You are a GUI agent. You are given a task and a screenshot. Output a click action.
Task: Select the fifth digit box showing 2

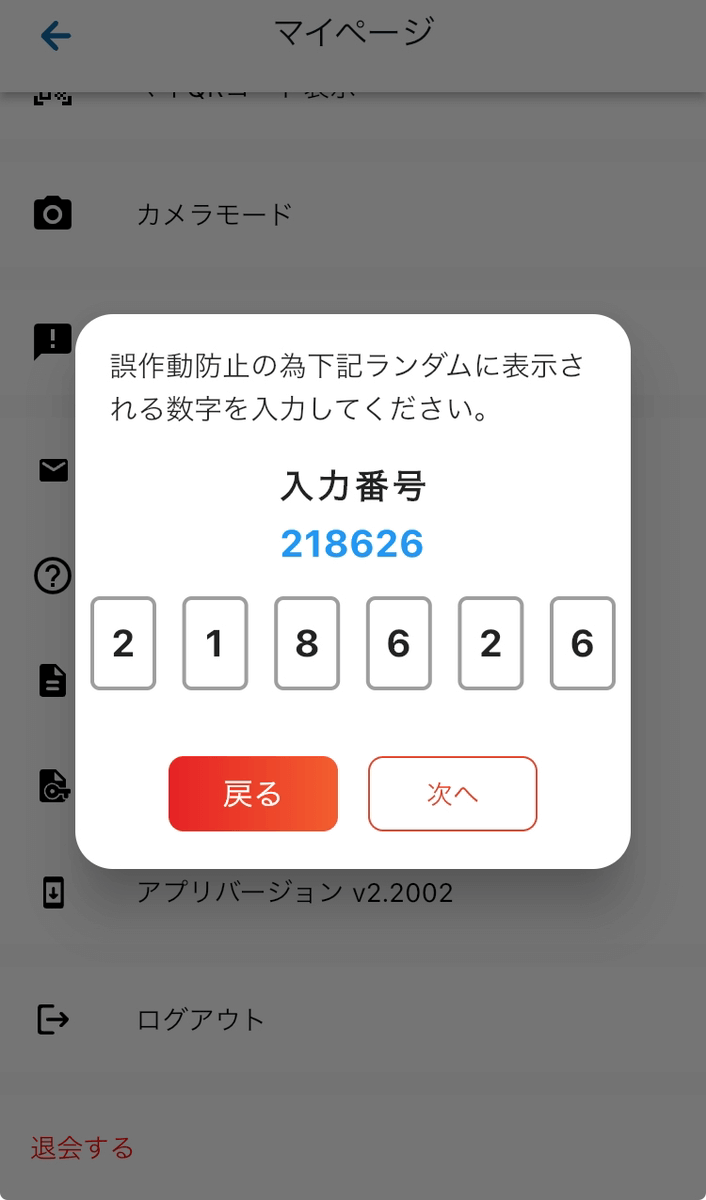(490, 644)
